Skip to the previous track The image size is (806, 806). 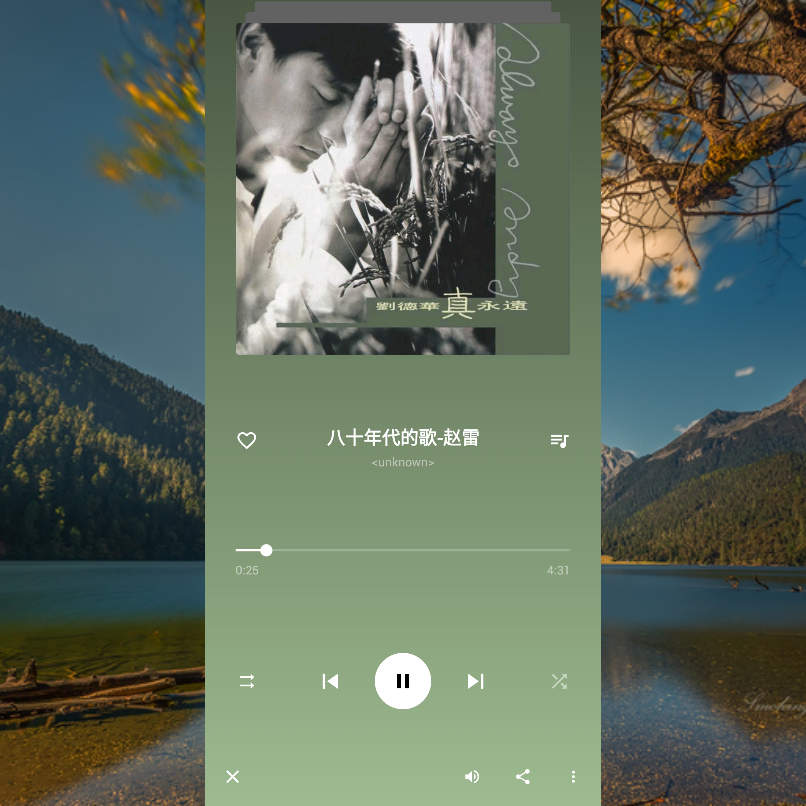330,681
